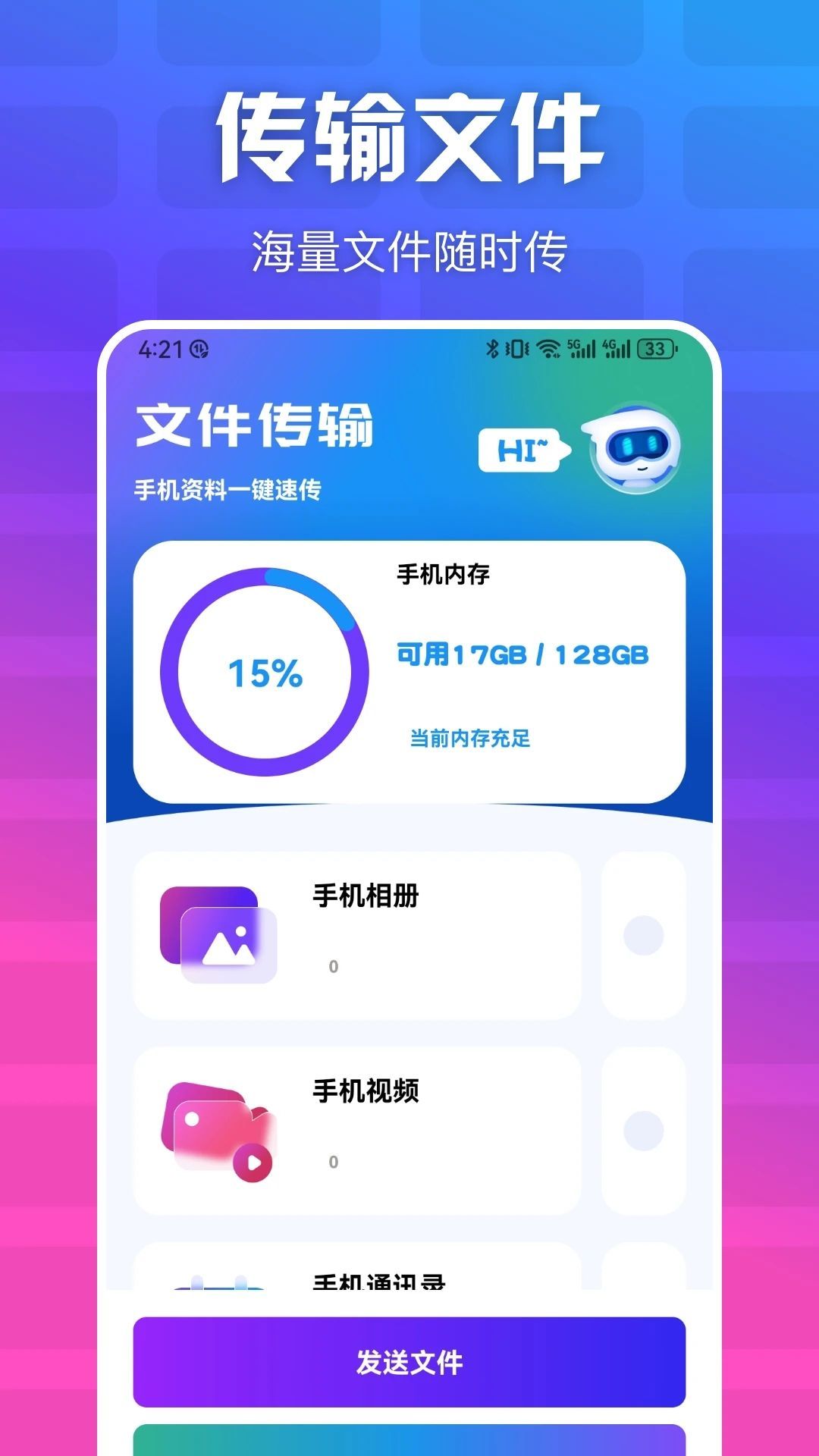This screenshot has height=1456, width=819.
Task: Toggle the selection circle for 手机相册
Action: (x=644, y=933)
